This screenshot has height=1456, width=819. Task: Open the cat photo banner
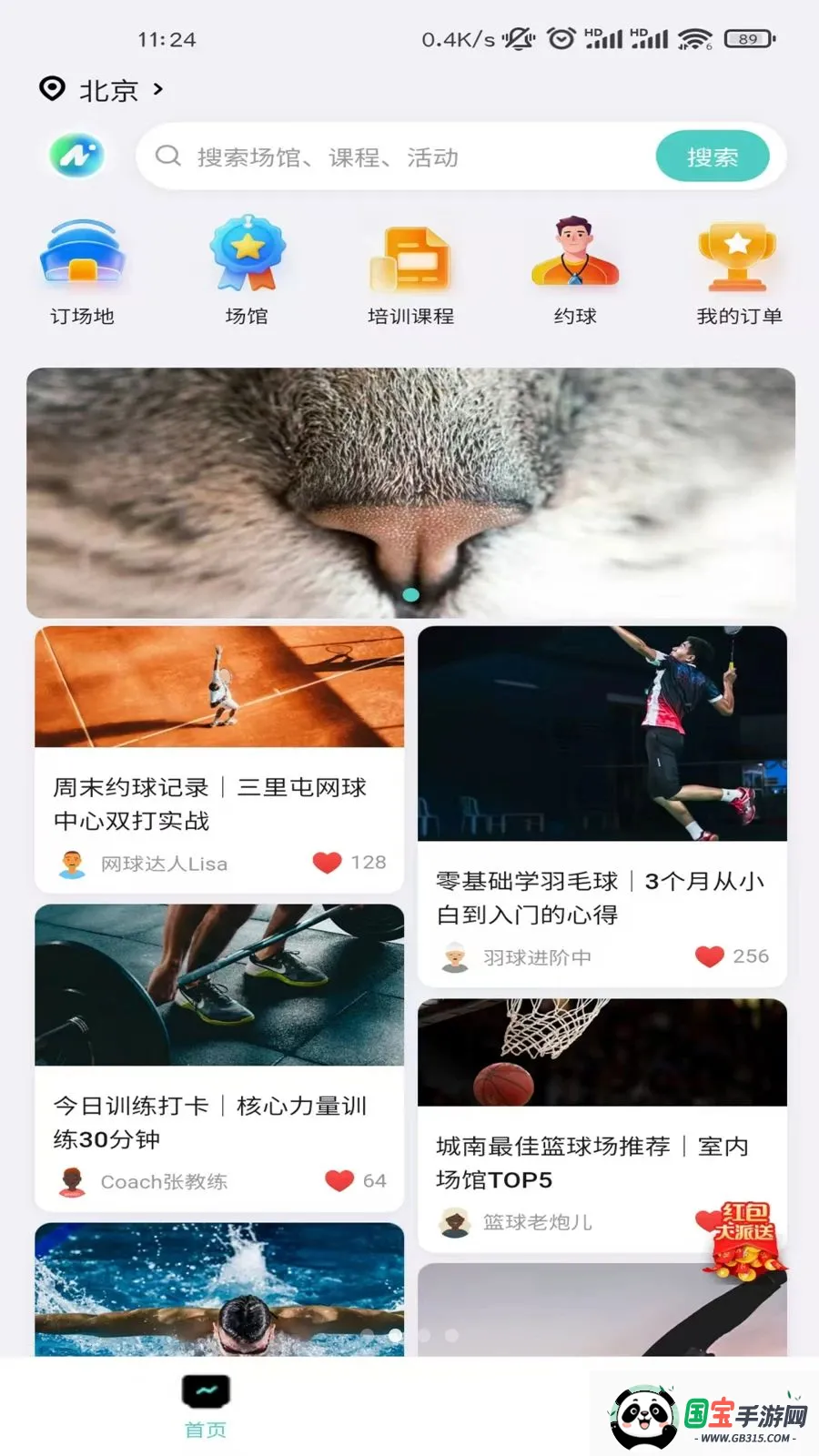pos(410,491)
